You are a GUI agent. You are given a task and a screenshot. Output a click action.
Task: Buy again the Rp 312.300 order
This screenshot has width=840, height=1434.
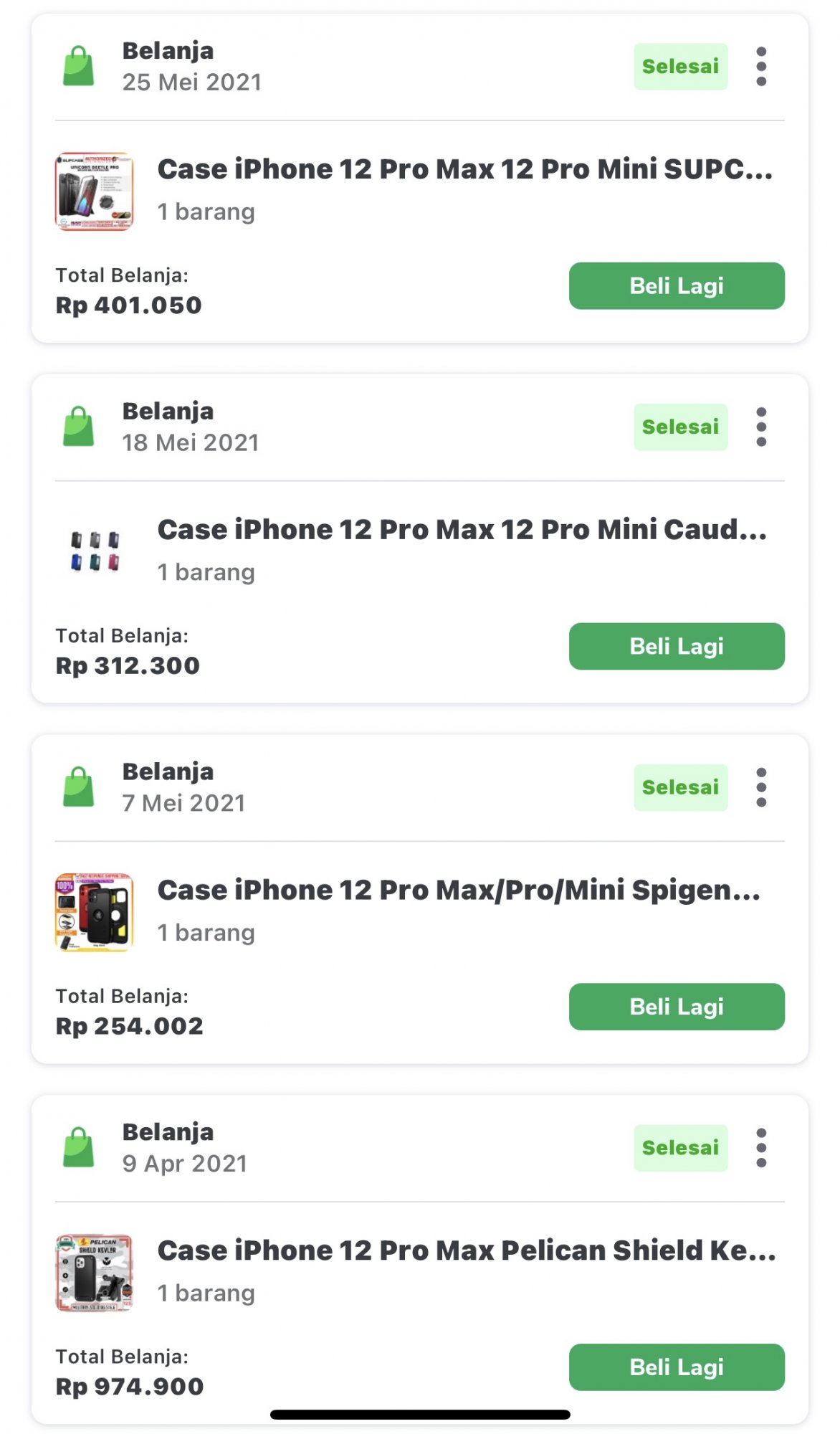pos(676,647)
